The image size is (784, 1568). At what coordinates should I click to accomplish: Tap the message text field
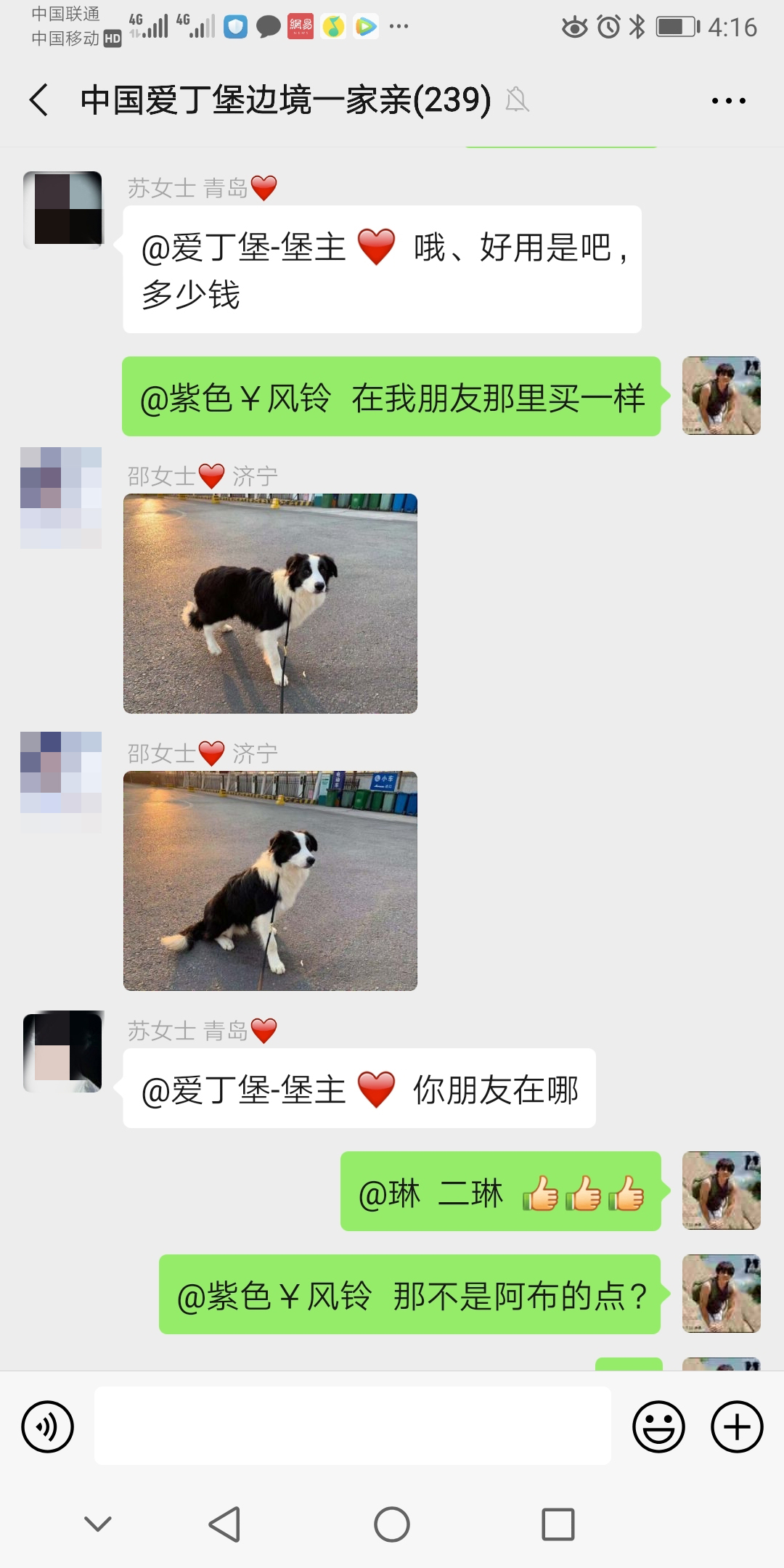[x=352, y=1426]
